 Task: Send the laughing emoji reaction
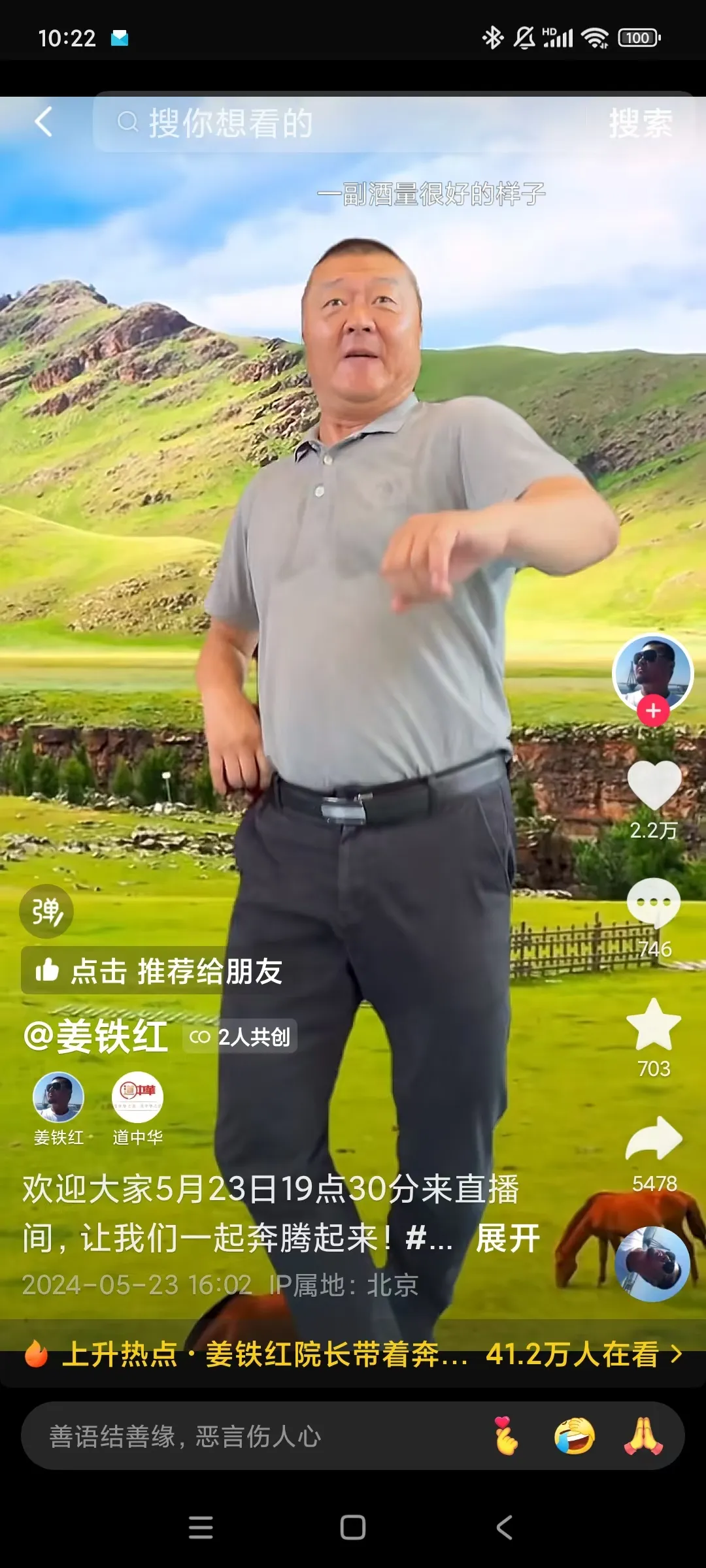[x=575, y=1436]
